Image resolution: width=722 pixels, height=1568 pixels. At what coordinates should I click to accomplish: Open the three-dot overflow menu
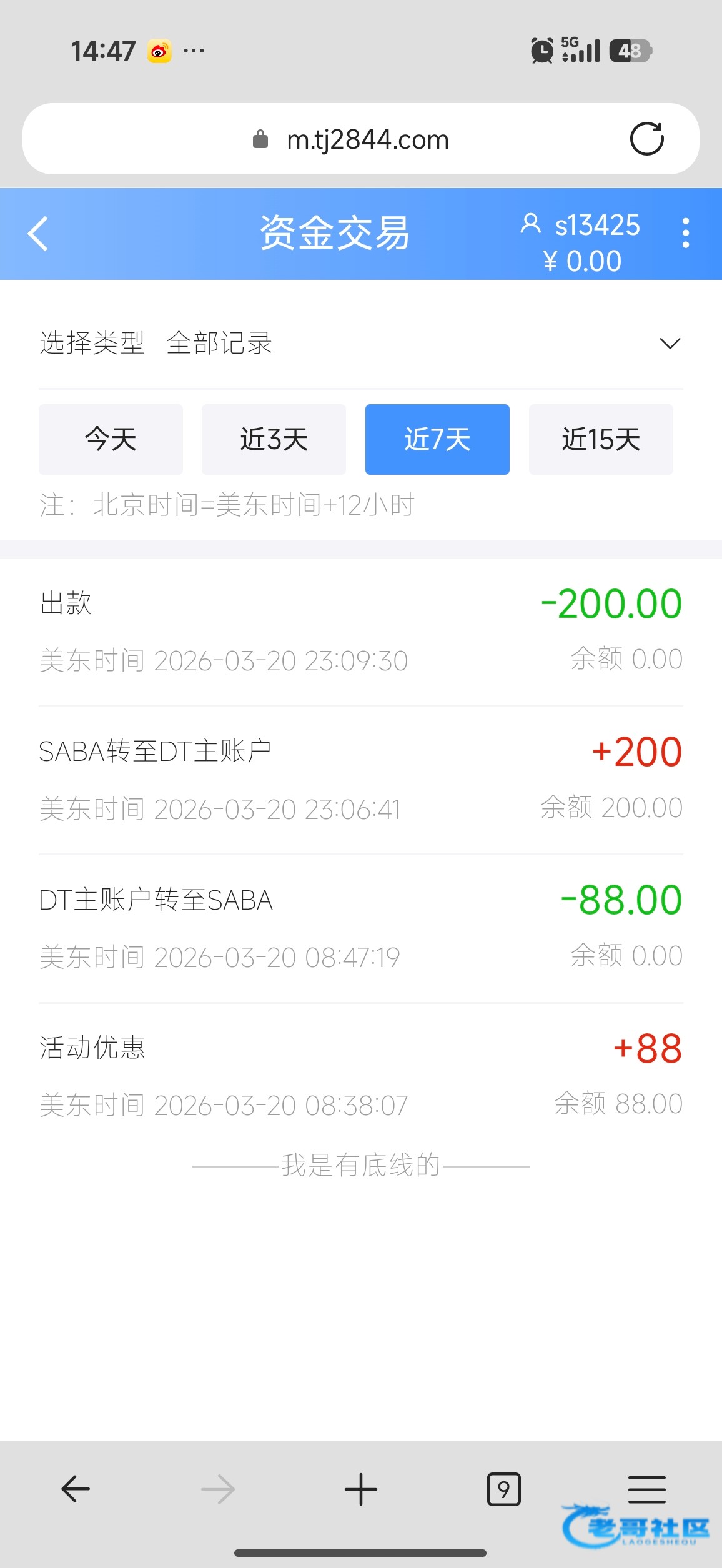pyautogui.click(x=685, y=233)
